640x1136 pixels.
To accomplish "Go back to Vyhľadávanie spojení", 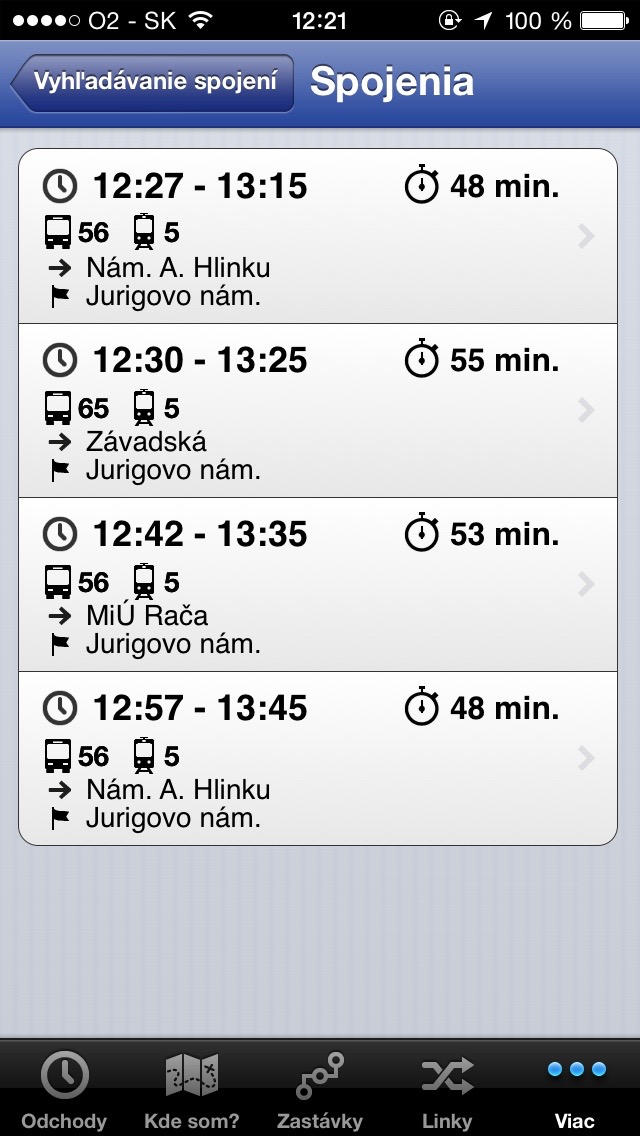I will pyautogui.click(x=153, y=82).
